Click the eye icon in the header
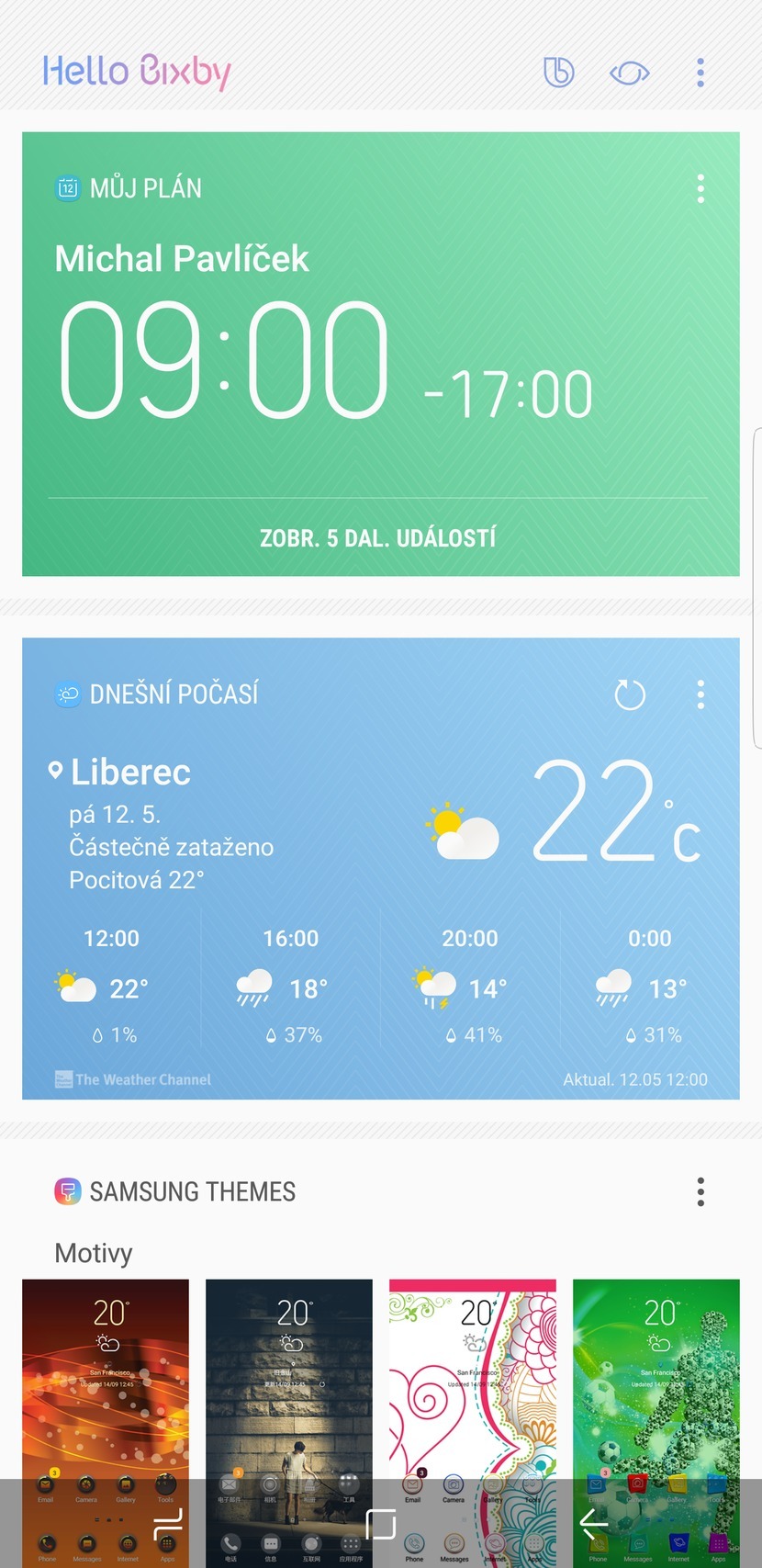The width and height of the screenshot is (762, 1568). click(628, 72)
